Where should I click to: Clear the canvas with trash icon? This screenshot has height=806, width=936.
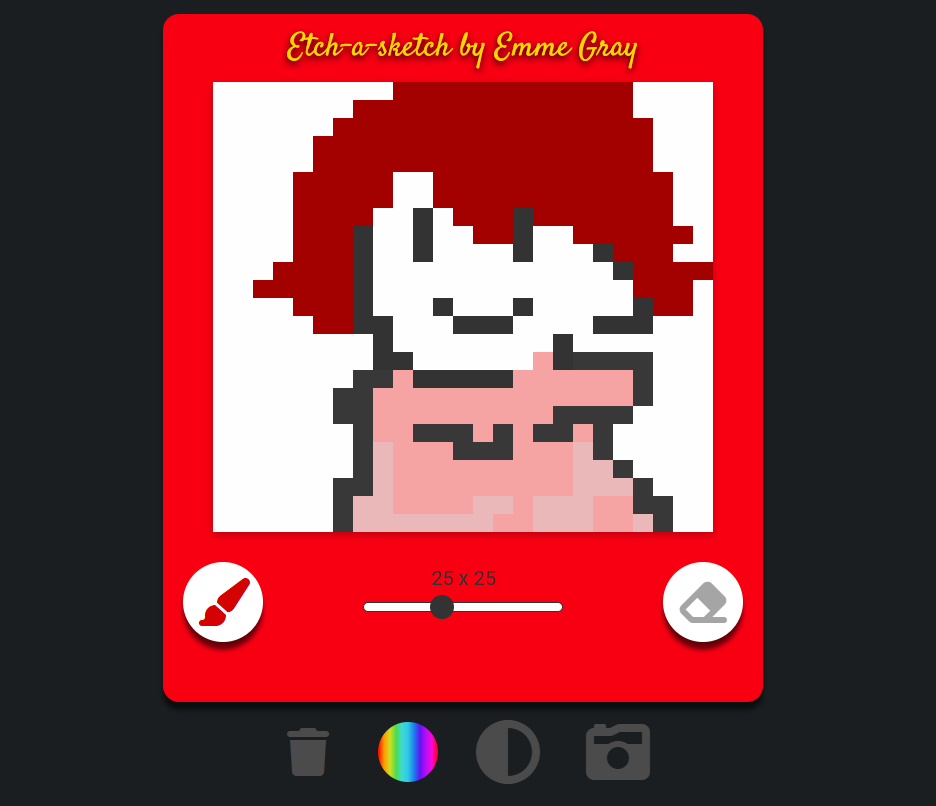(308, 752)
